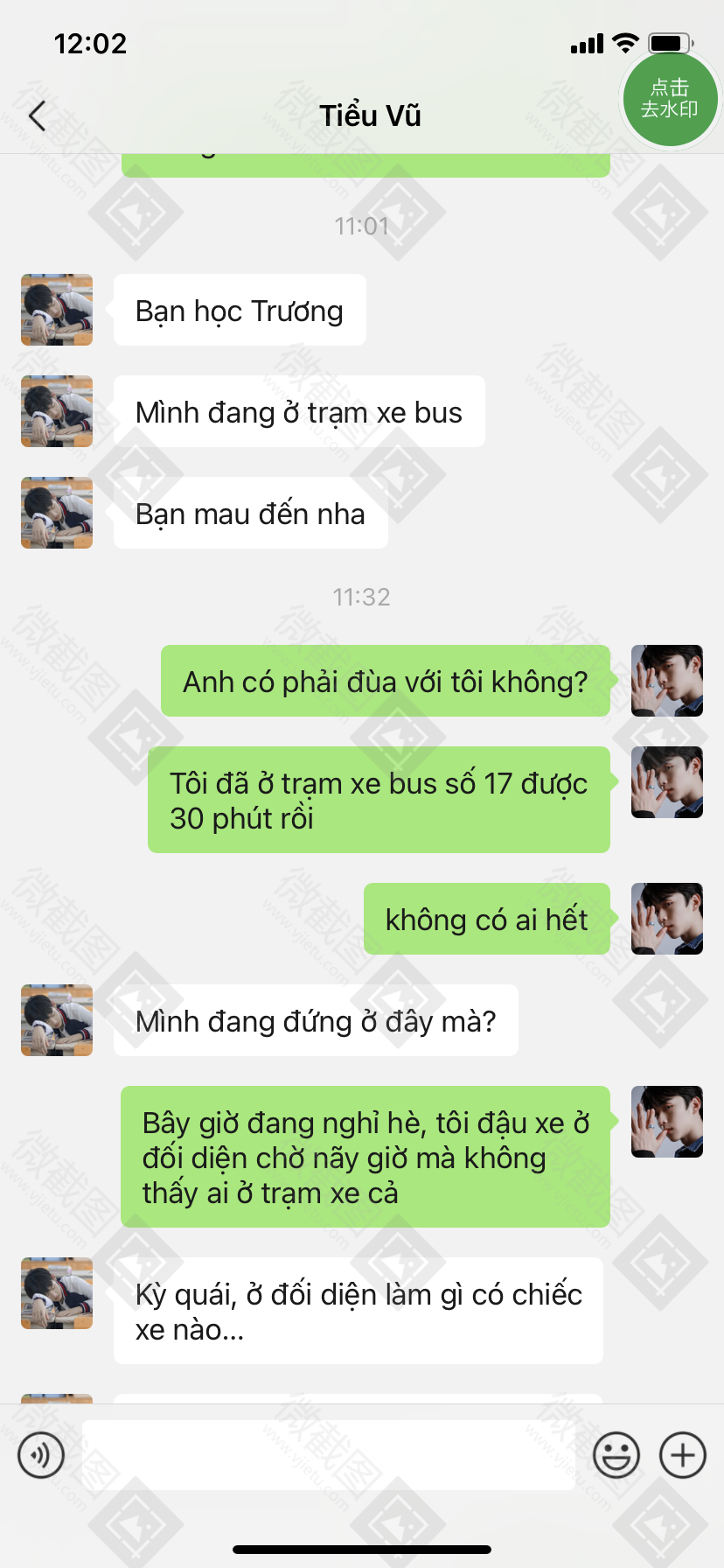Viewport: 724px width, 1568px height.
Task: Open the emoji sticker picker
Action: (616, 1455)
